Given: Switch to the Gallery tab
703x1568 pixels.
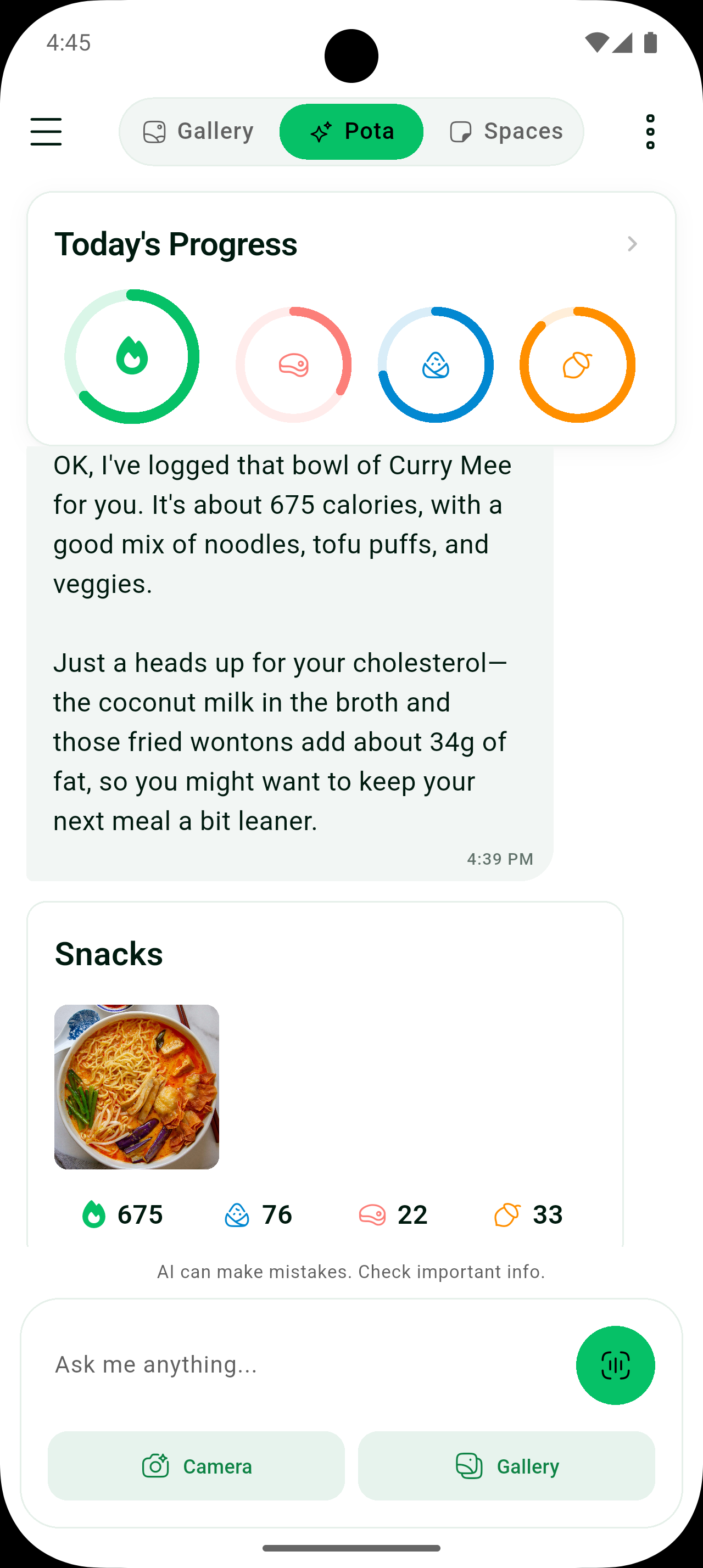Looking at the screenshot, I should pos(198,131).
